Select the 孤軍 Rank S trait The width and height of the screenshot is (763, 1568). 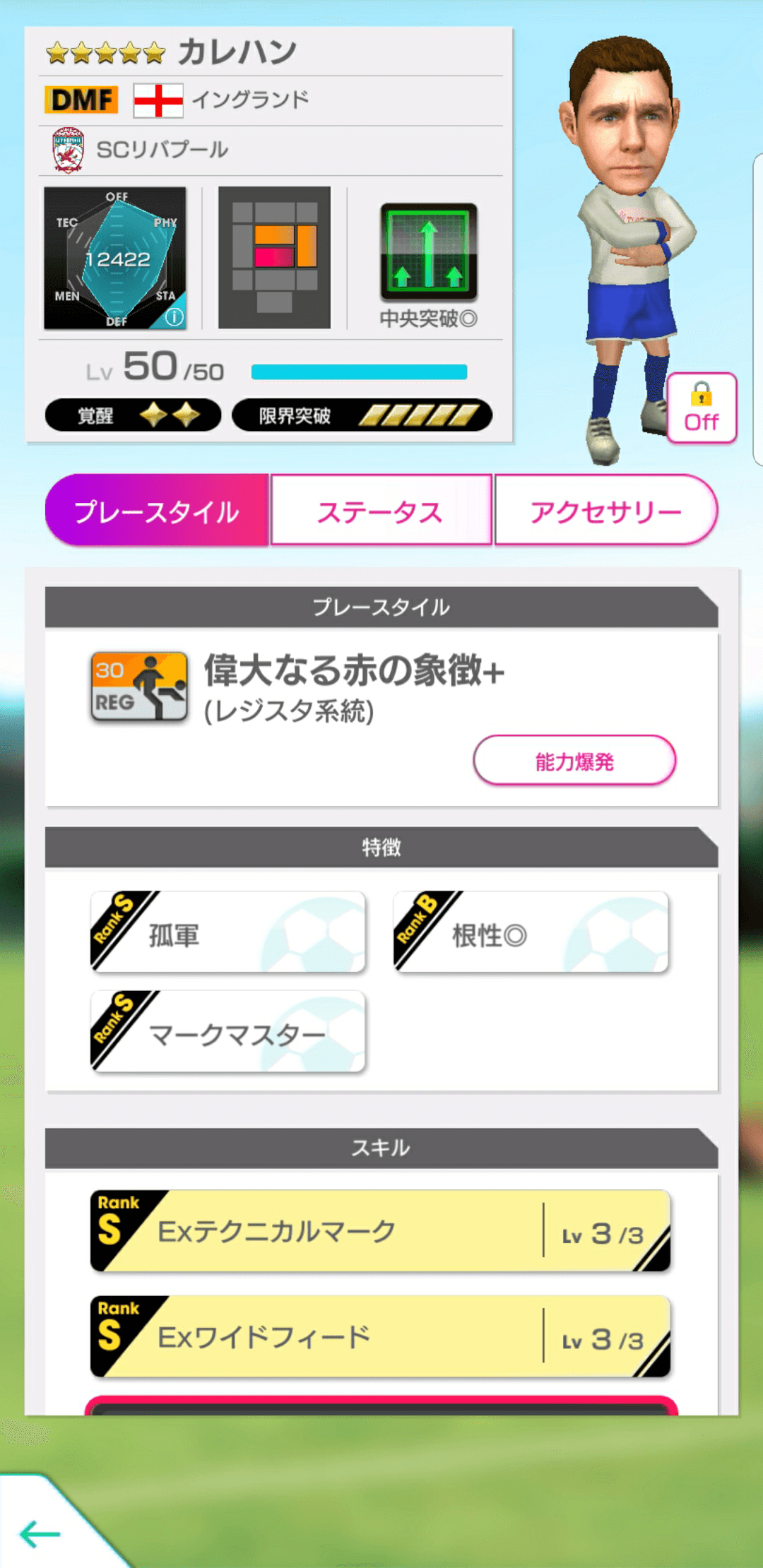tap(227, 930)
